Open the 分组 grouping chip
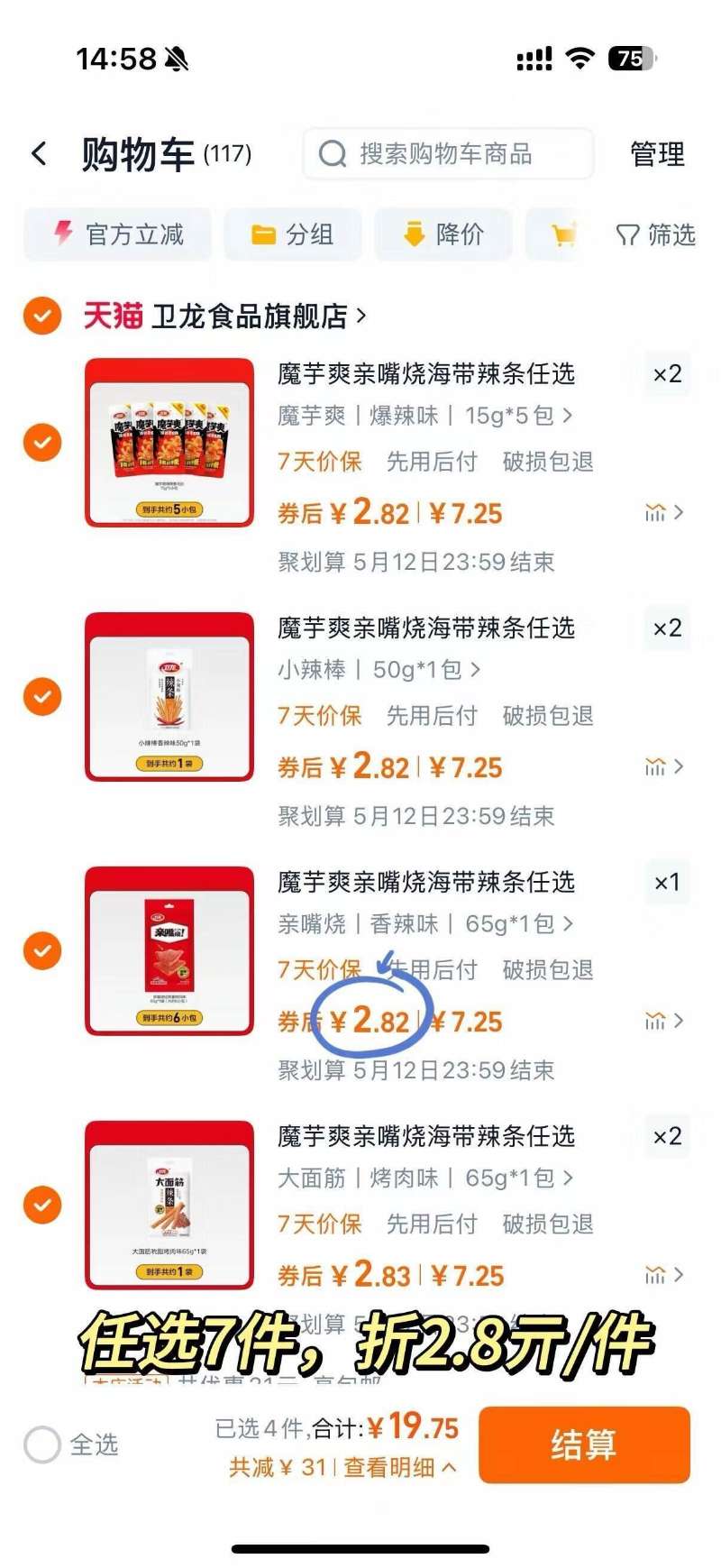The width and height of the screenshot is (721, 1568). point(293,235)
